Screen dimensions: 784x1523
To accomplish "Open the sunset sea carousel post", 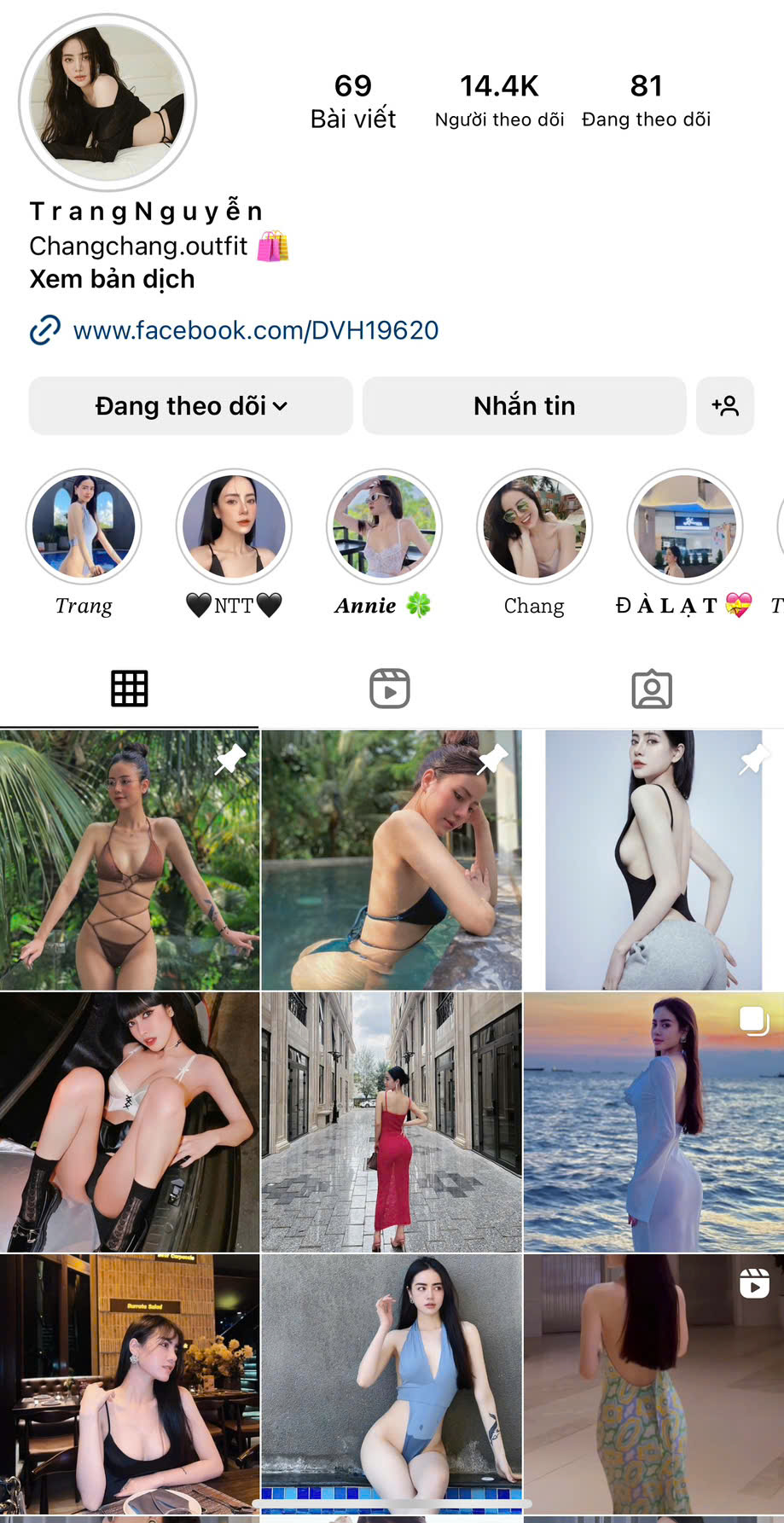I will pyautogui.click(x=653, y=1122).
